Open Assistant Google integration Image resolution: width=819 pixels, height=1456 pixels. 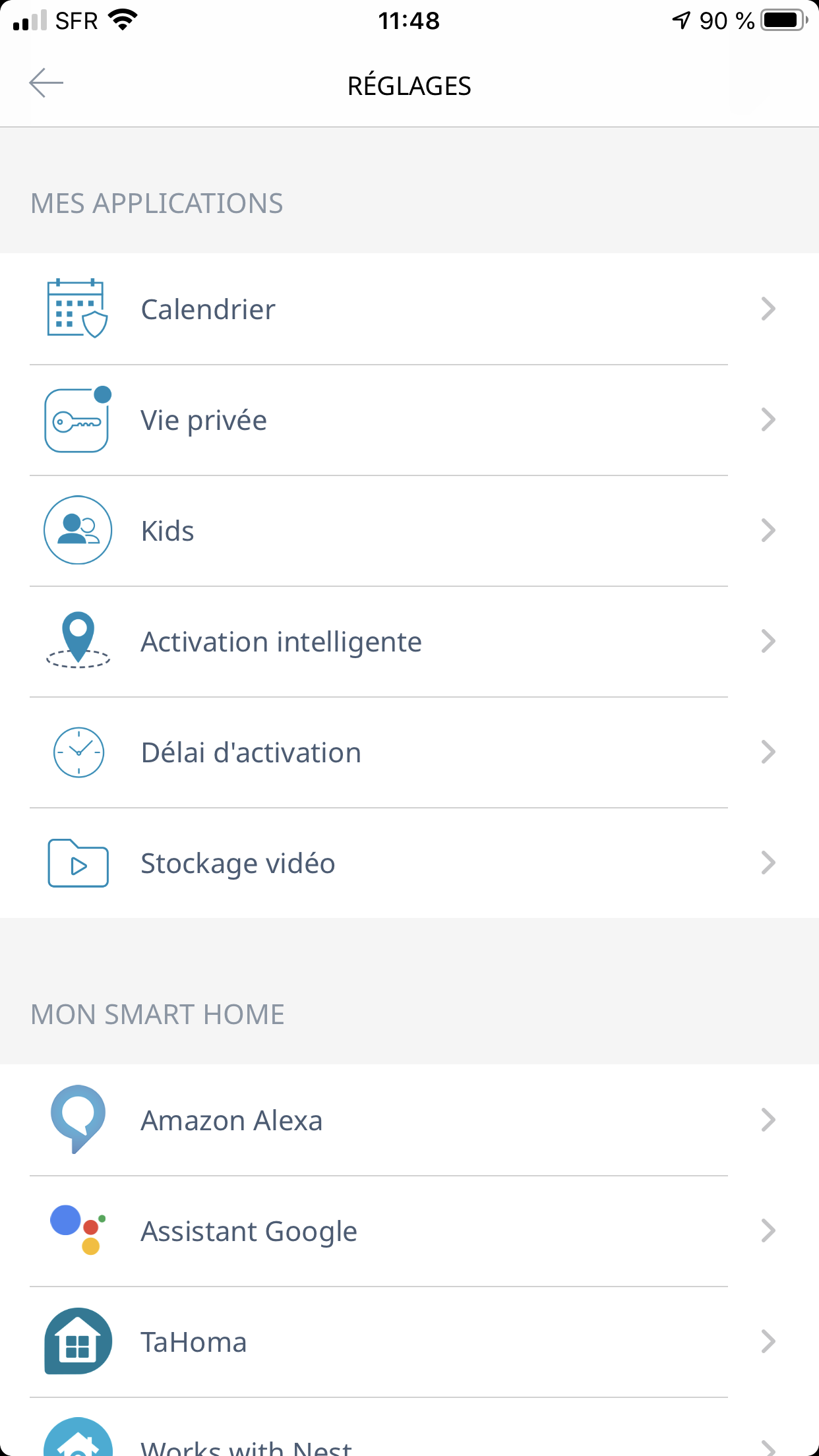(x=409, y=1231)
